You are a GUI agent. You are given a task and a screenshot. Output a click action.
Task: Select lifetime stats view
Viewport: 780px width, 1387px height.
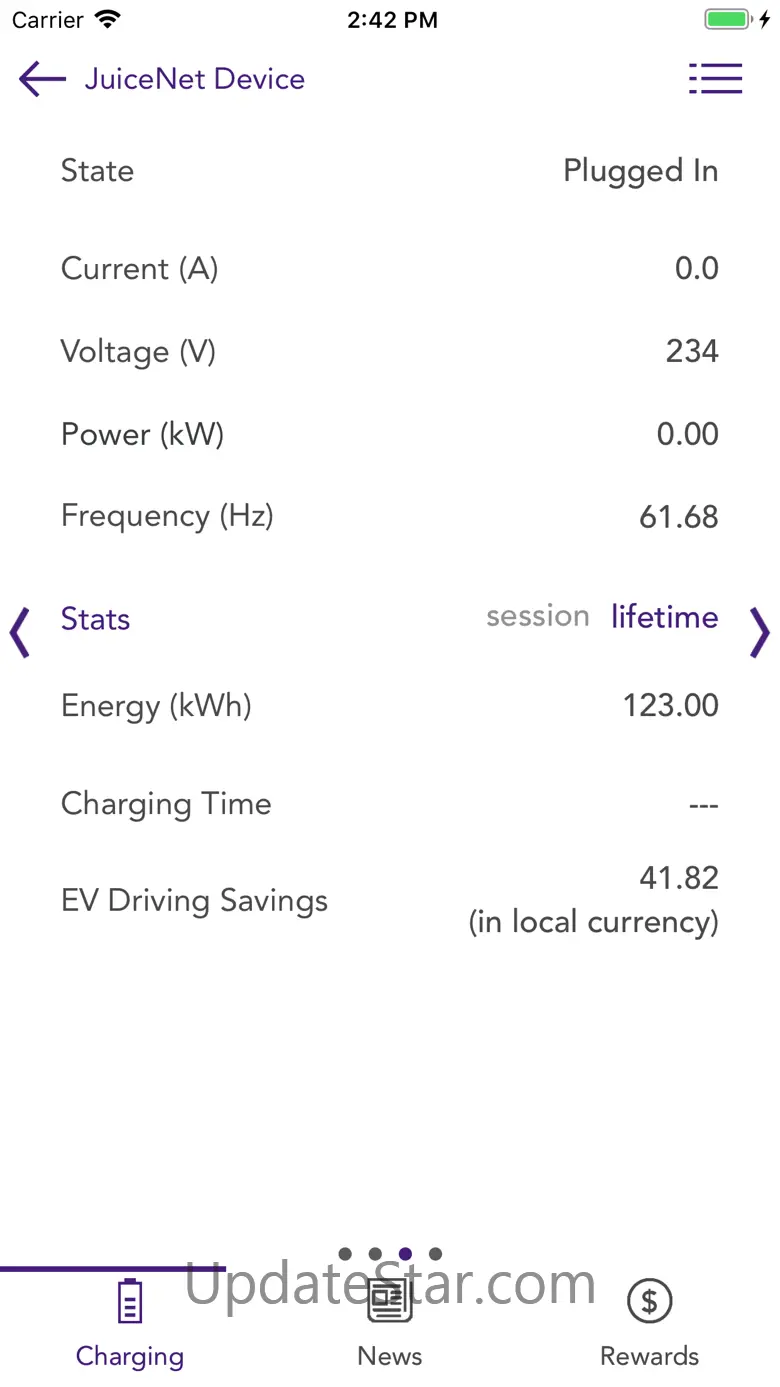coord(664,617)
